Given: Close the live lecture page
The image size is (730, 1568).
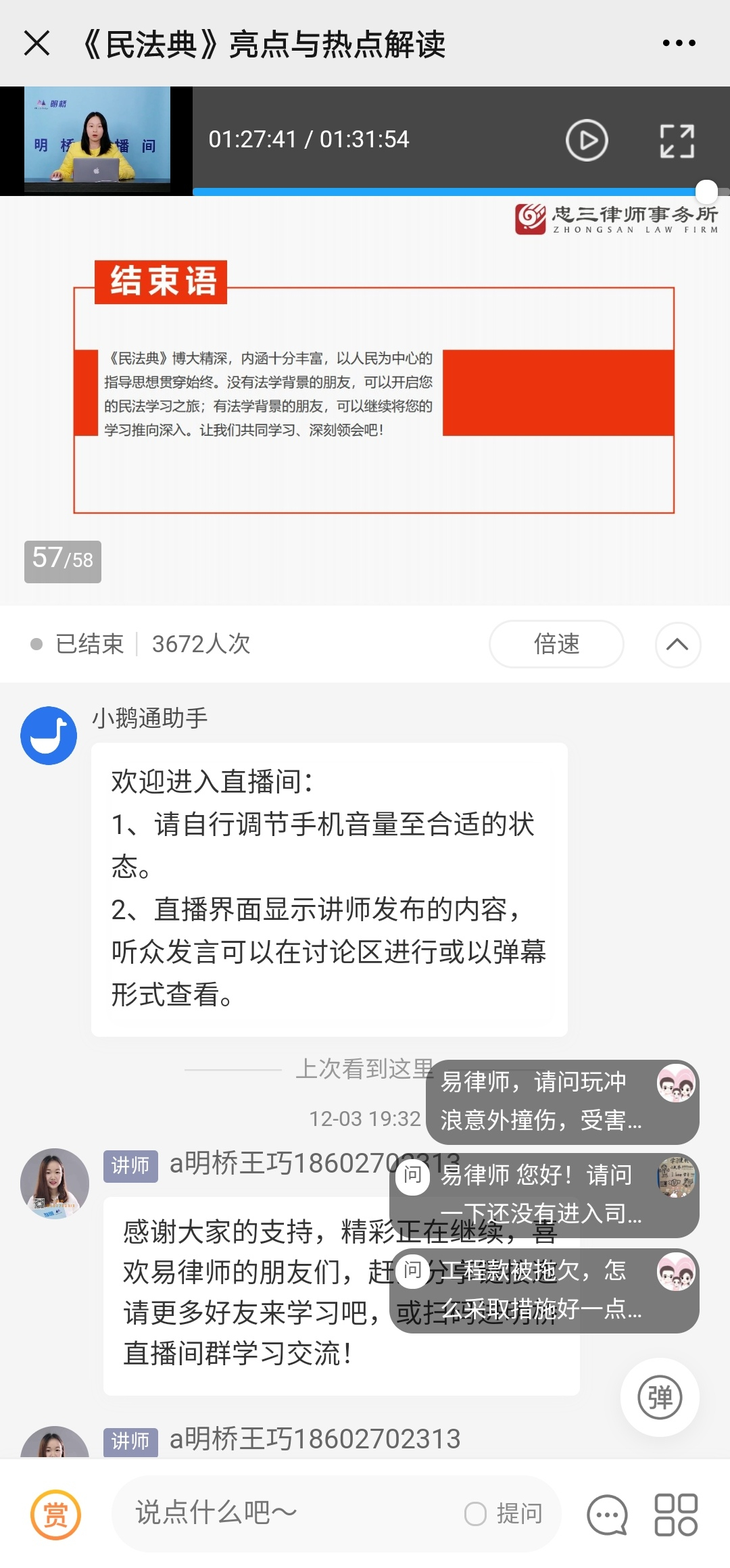Looking at the screenshot, I should pos(37,43).
